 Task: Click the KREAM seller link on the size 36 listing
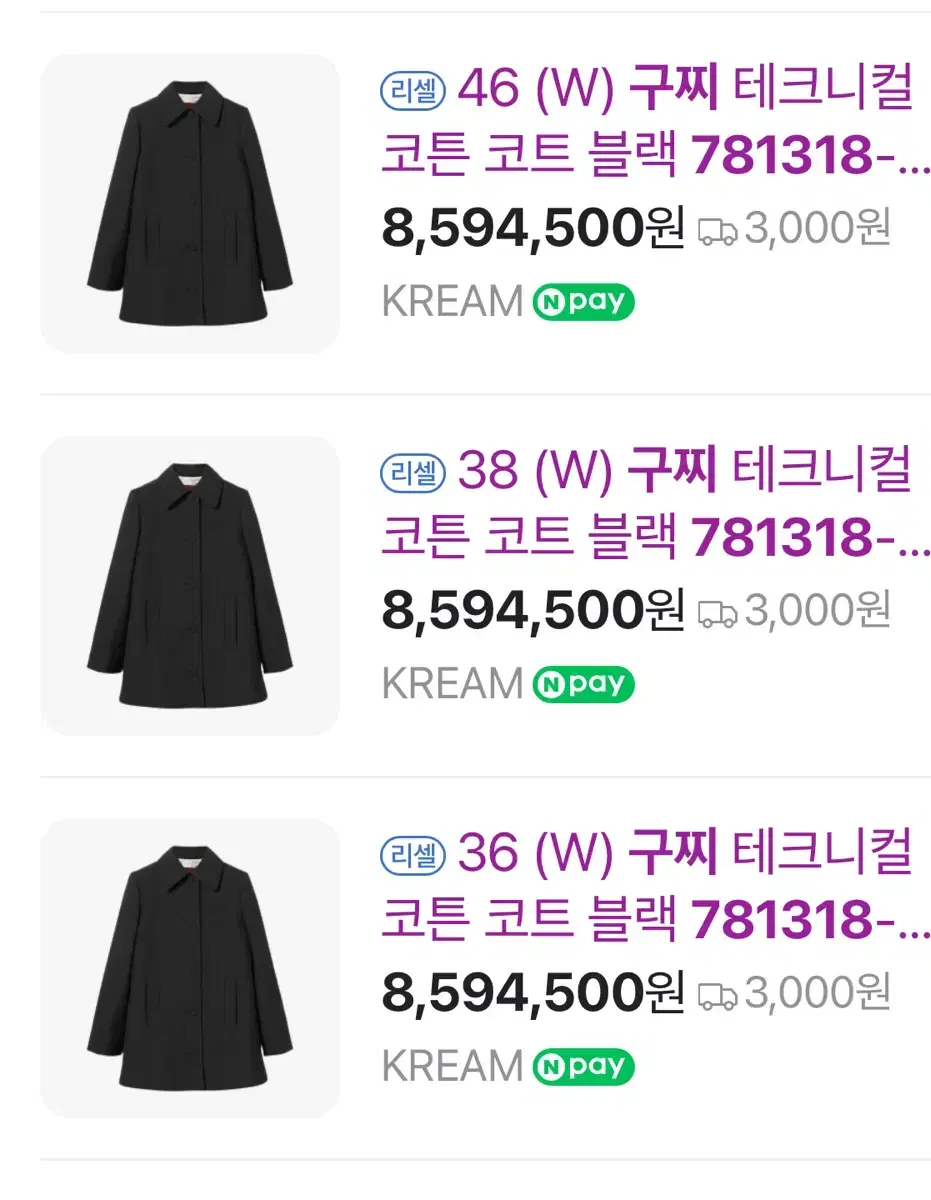(448, 1065)
